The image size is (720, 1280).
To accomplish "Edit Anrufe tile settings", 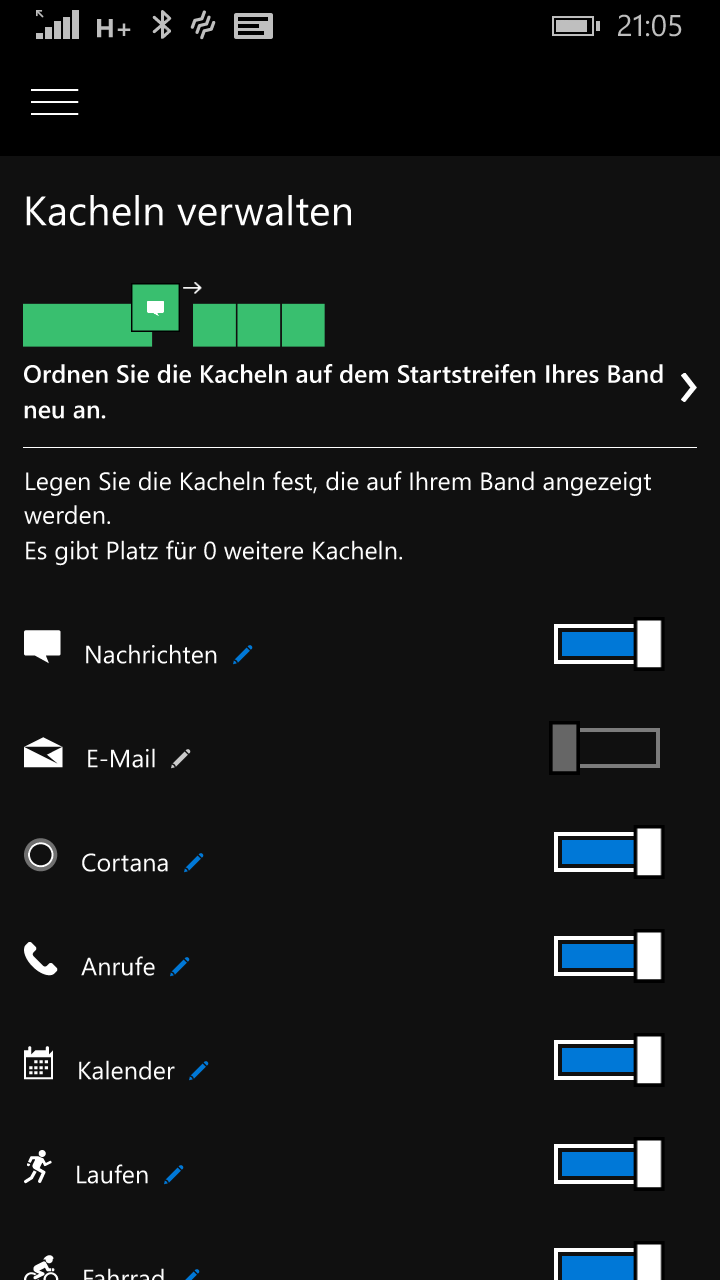I will point(180,967).
